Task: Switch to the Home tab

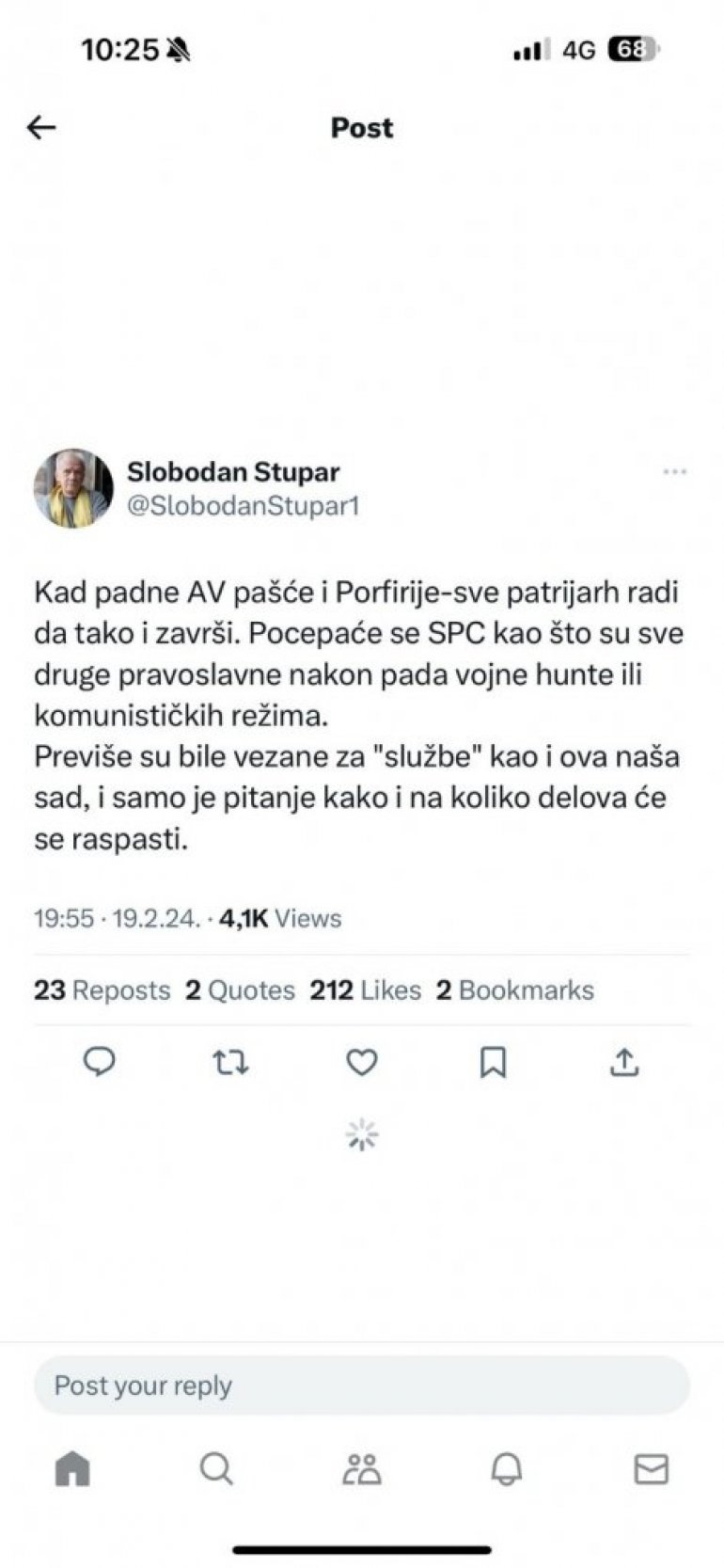Action: 72,1468
